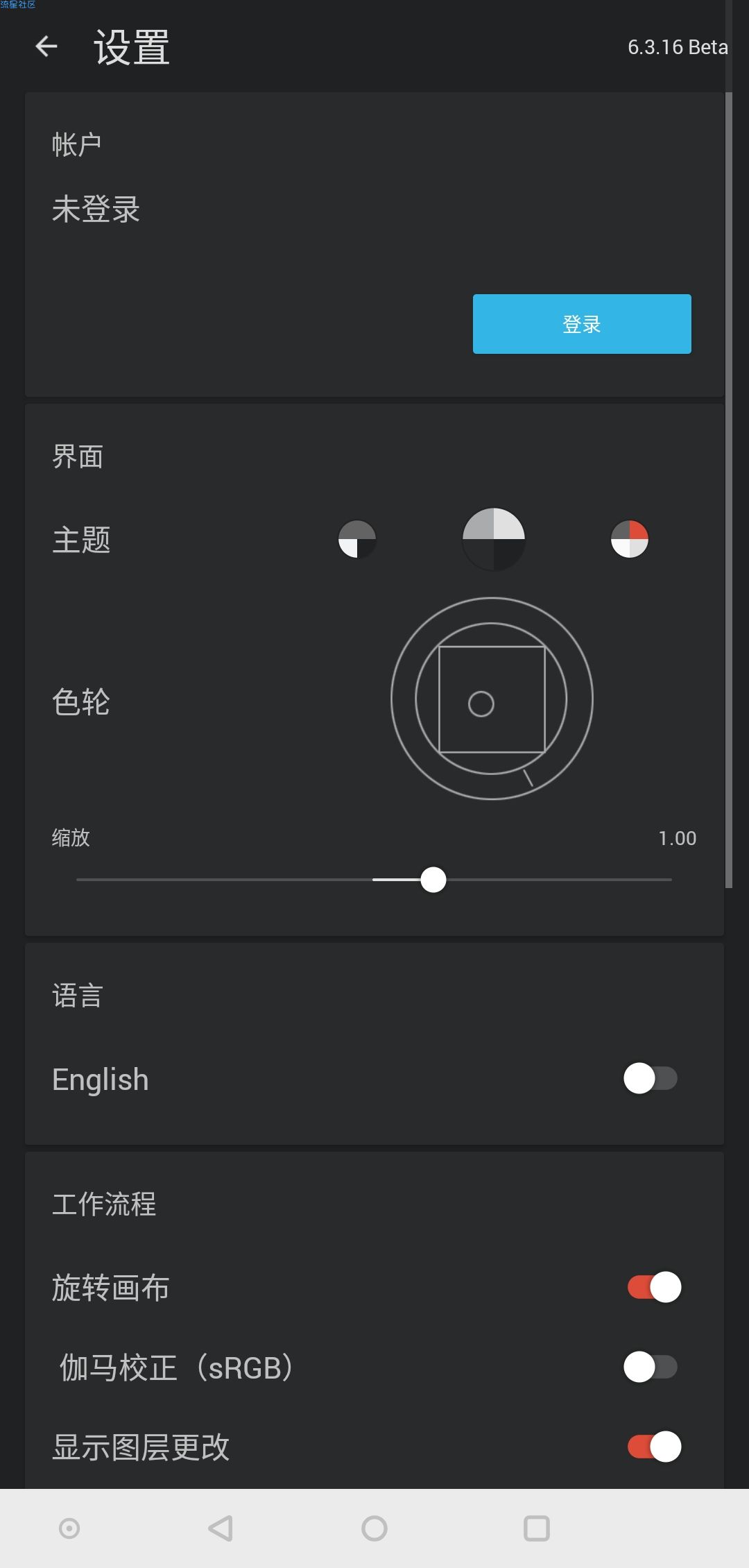Enable the English language switch
This screenshot has height=1568, width=749.
651,1078
